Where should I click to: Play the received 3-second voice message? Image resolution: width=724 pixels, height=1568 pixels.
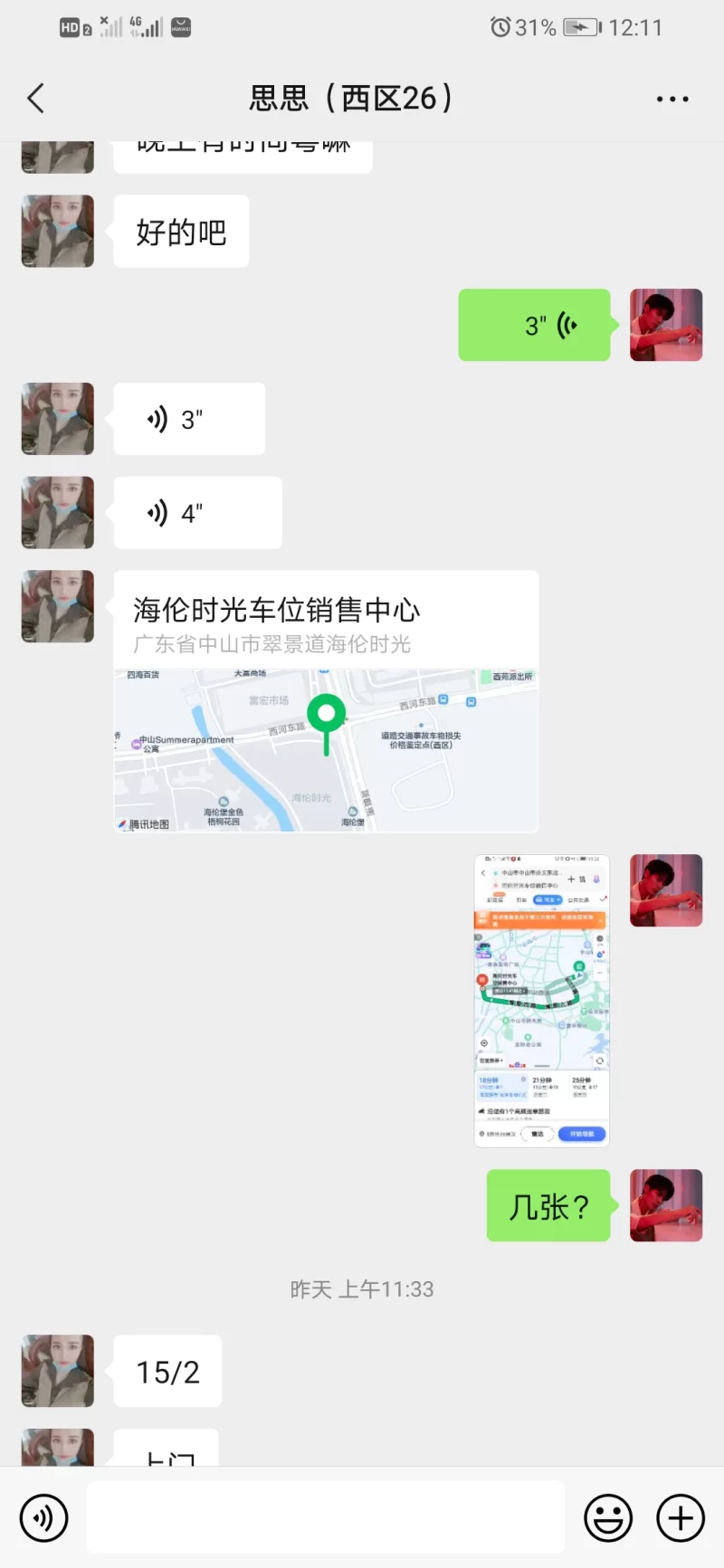click(189, 419)
